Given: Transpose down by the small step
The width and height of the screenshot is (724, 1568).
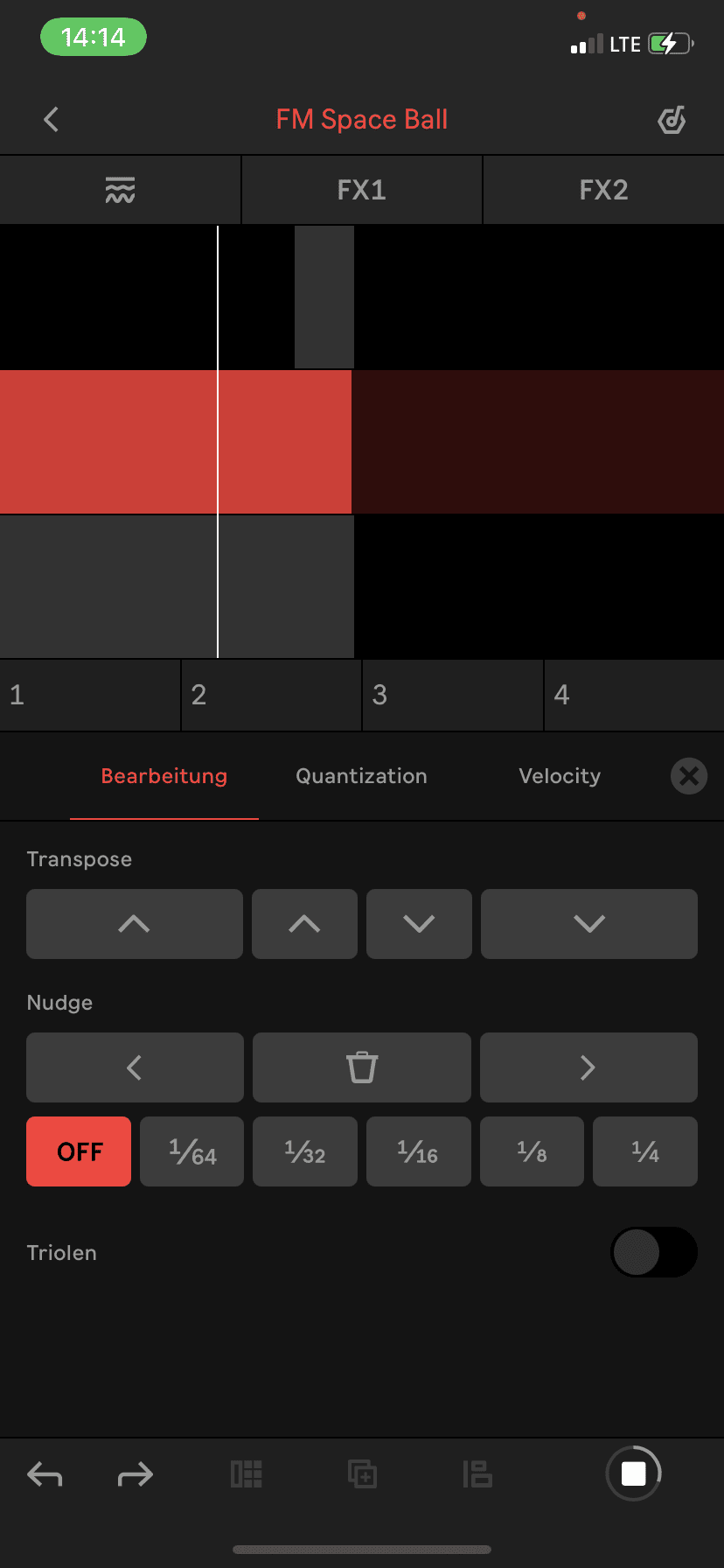Looking at the screenshot, I should [x=419, y=924].
